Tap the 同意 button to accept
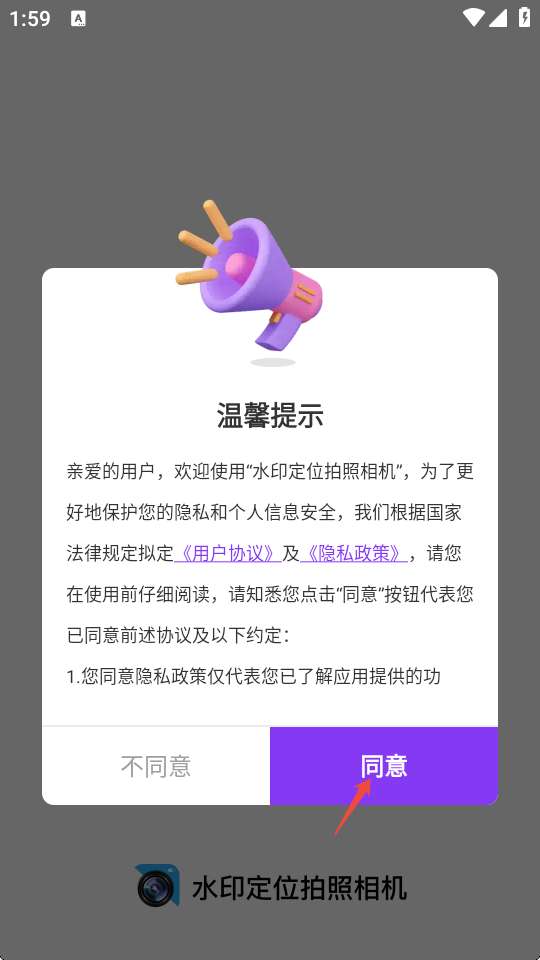Viewport: 540px width, 960px height. point(384,766)
